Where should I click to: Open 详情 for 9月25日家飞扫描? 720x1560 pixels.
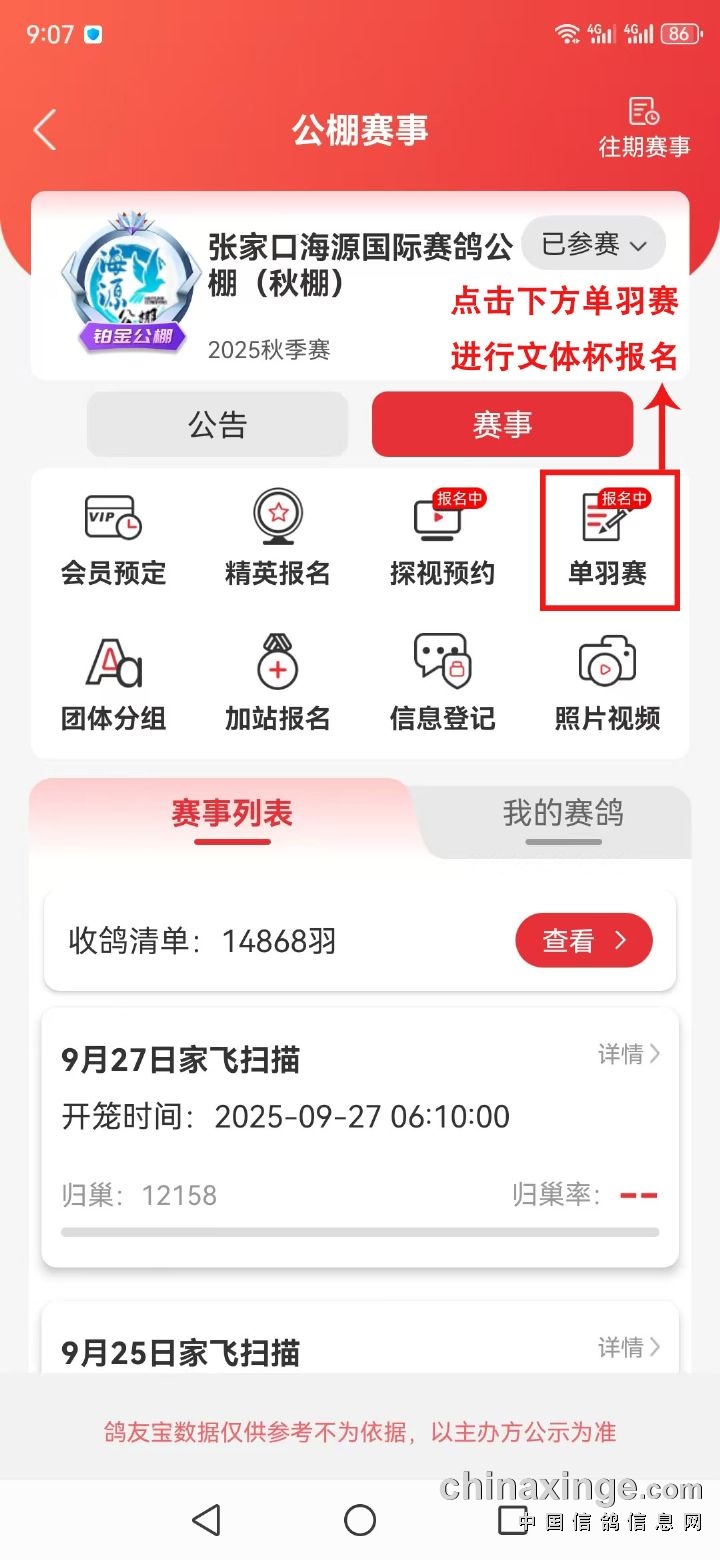629,1348
